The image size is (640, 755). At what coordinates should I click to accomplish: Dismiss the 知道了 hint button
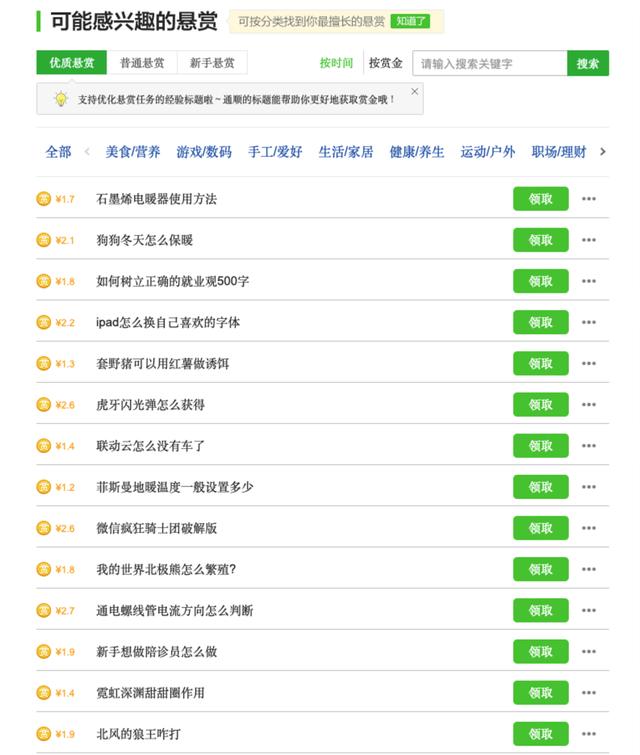[411, 21]
